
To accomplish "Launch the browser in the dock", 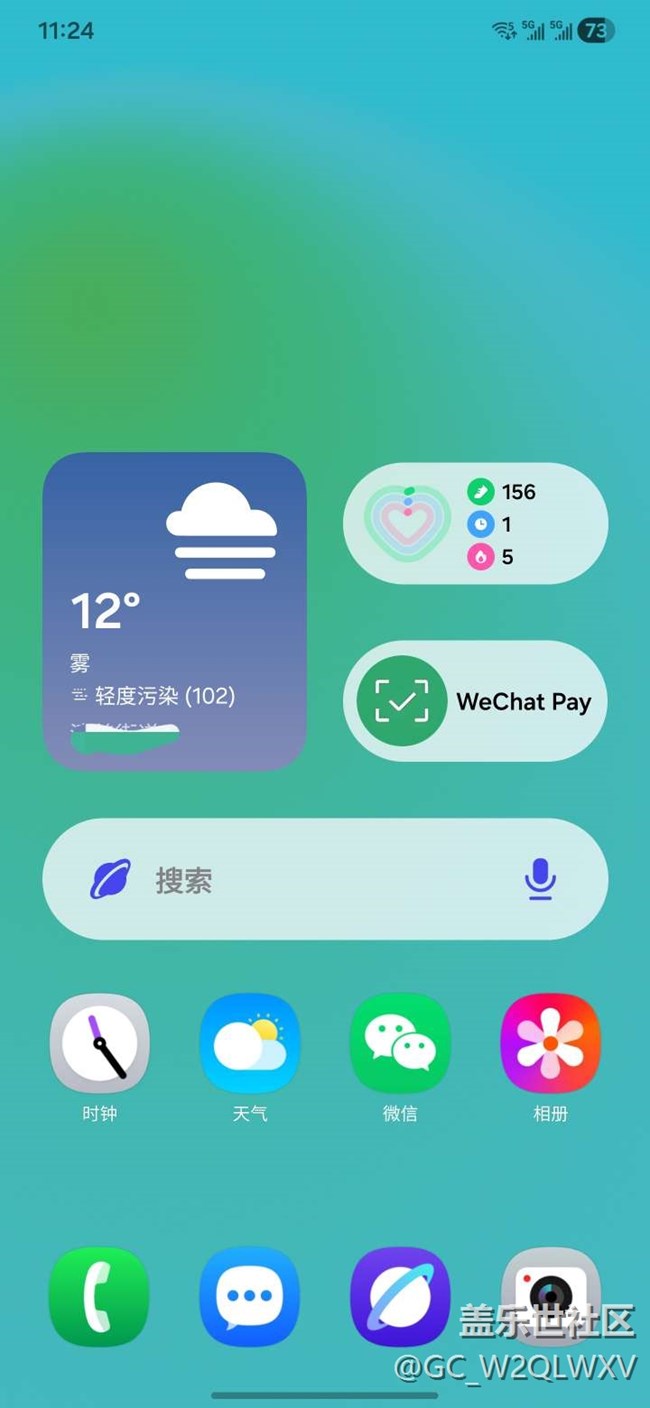I will (400, 1297).
